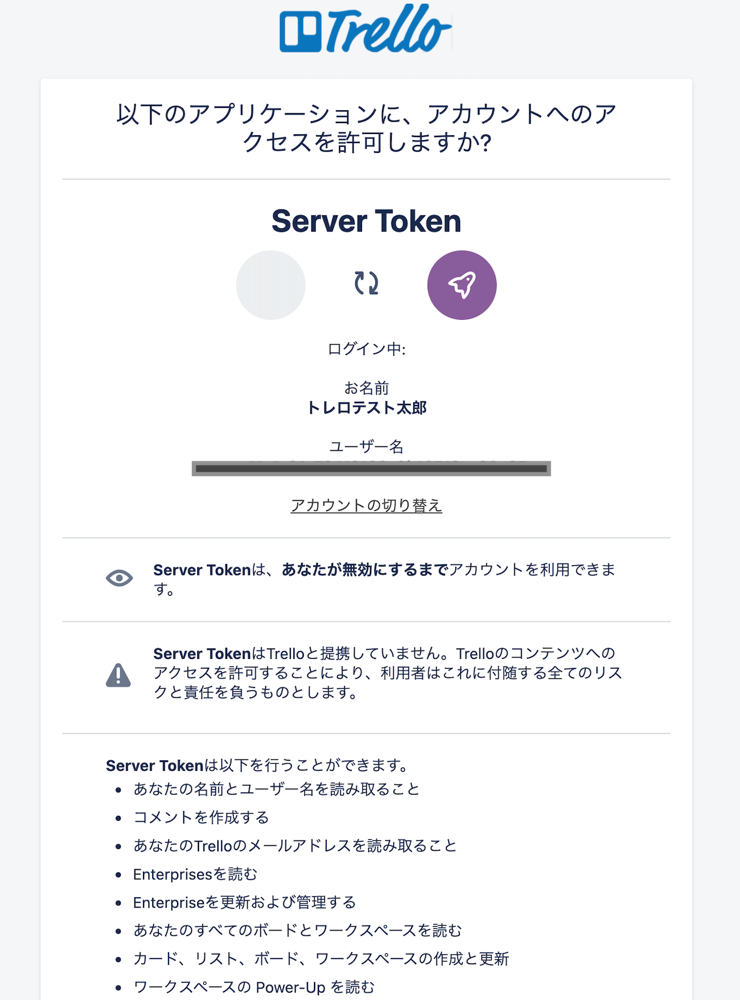Tap the アカウントの切り替え link
The height and width of the screenshot is (1000, 740).
click(x=366, y=505)
